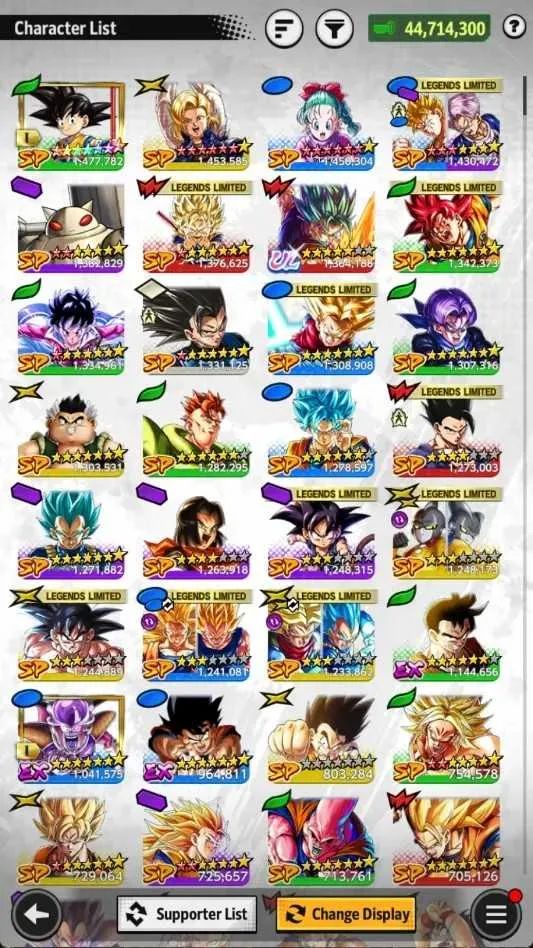Open the hamburger menu button
Screen dimensions: 533x948
click(496, 914)
